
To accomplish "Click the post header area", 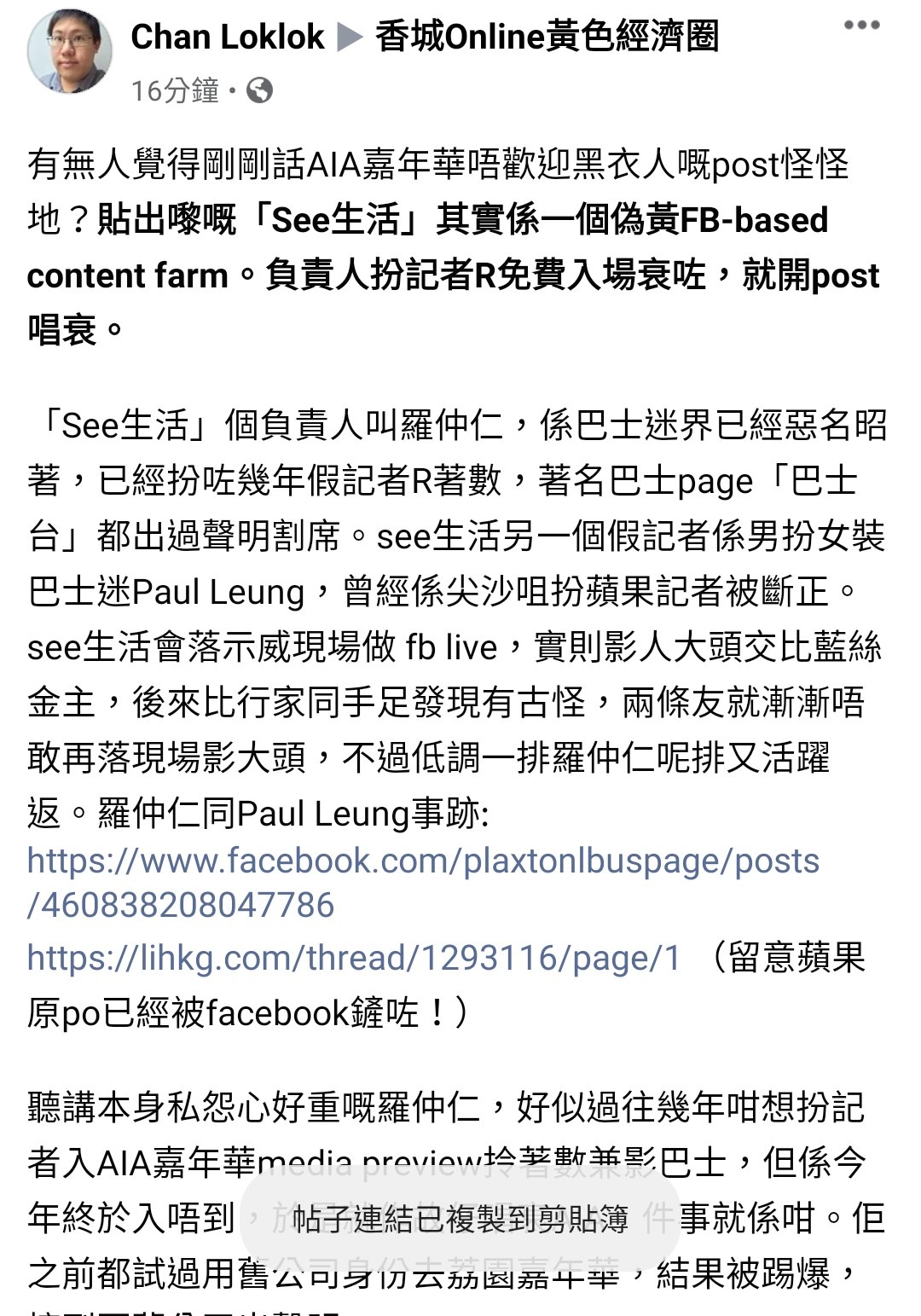I will click(426, 51).
